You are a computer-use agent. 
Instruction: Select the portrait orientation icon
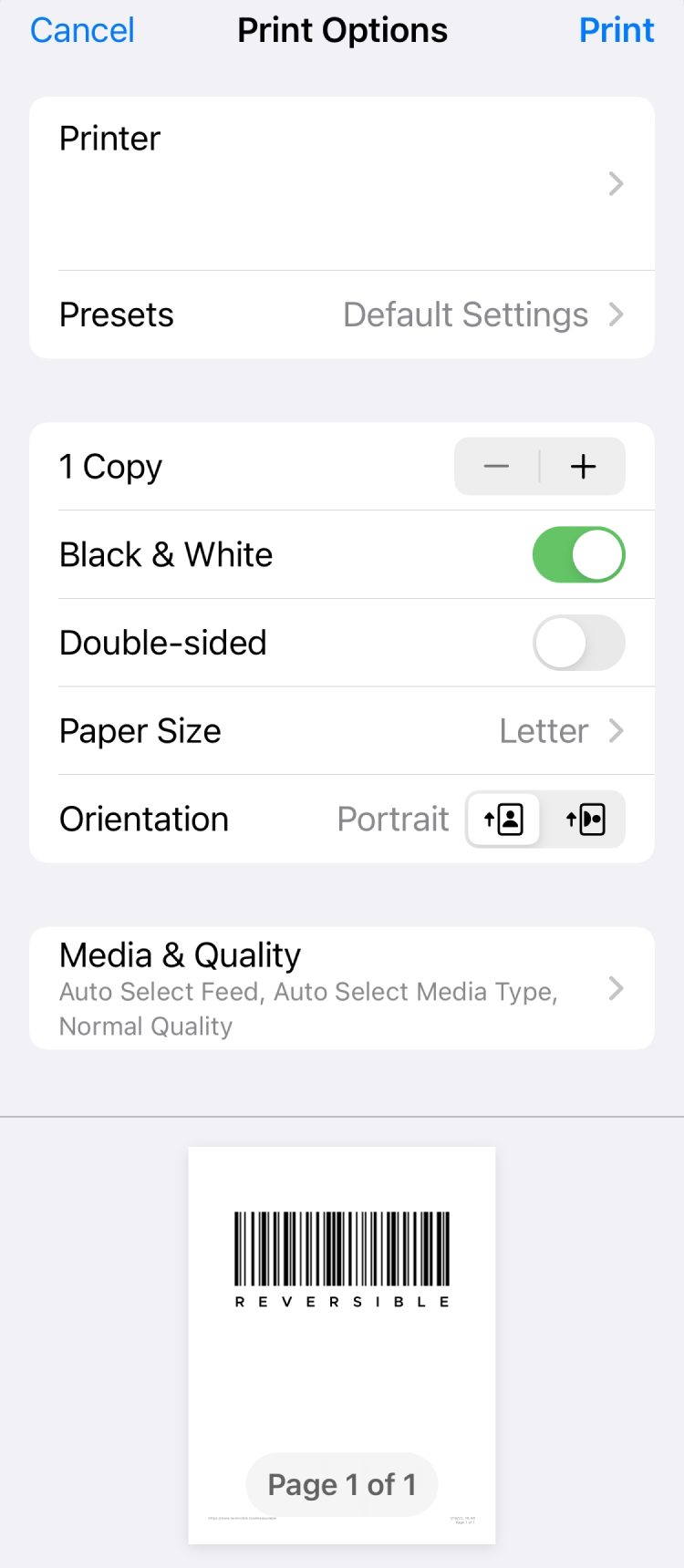(503, 819)
